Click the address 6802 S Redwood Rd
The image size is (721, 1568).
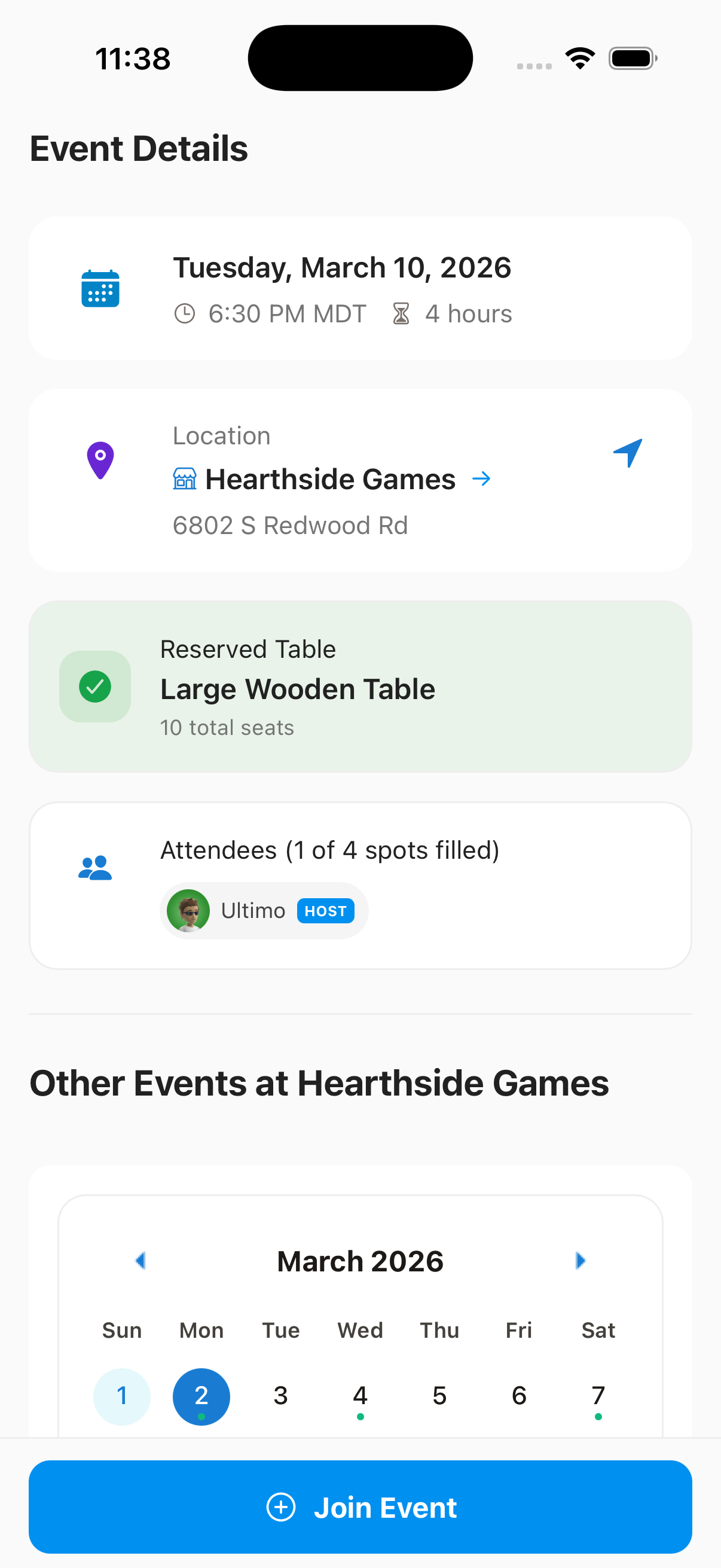pyautogui.click(x=290, y=524)
